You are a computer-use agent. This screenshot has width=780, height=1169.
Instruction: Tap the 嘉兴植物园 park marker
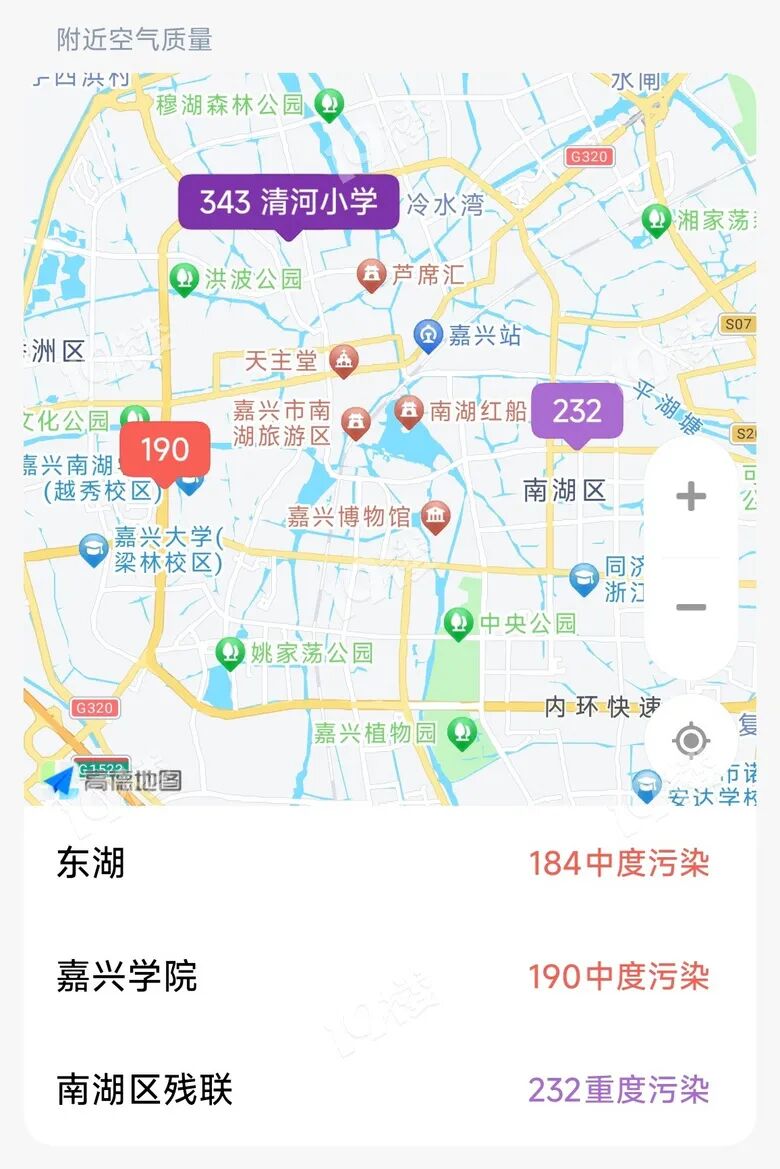pyautogui.click(x=461, y=731)
